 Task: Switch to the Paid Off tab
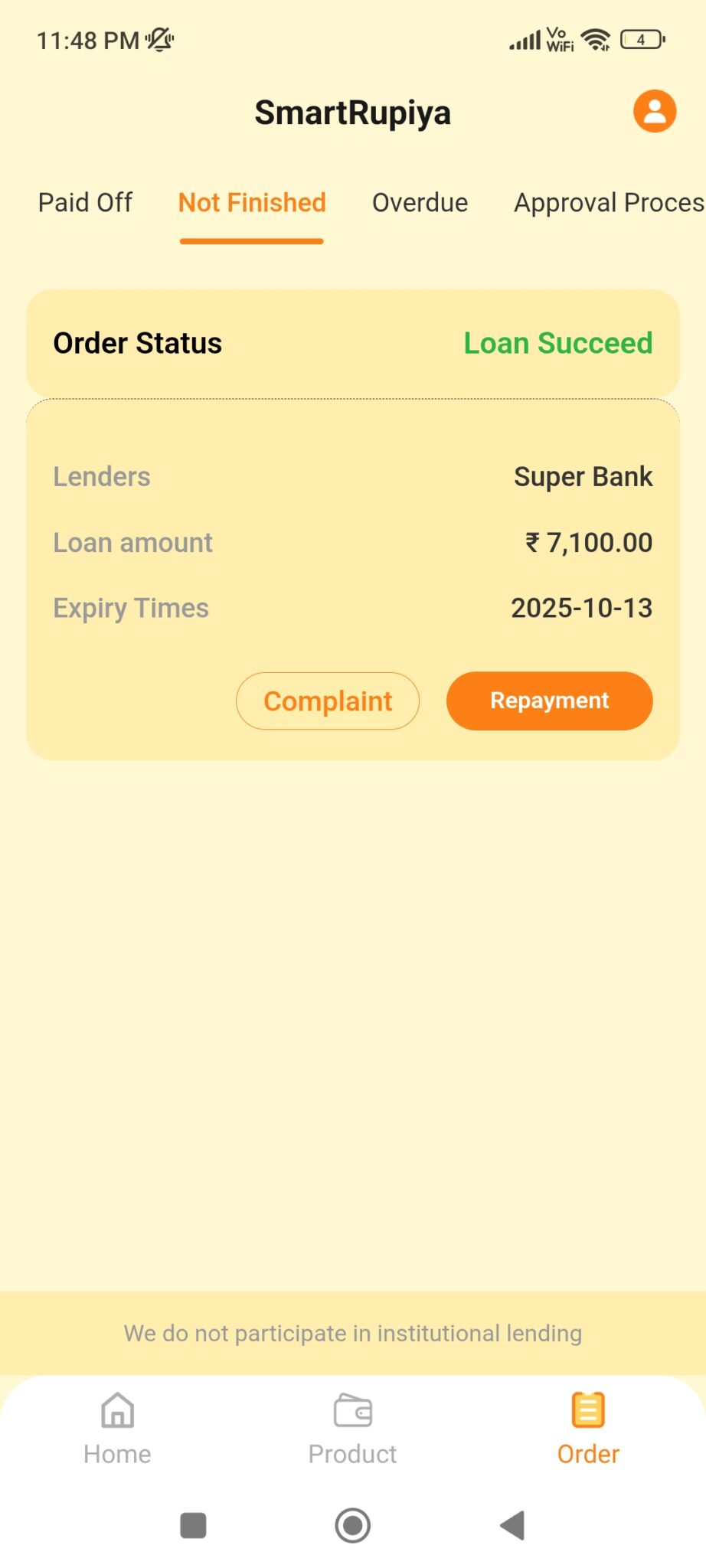[x=85, y=203]
